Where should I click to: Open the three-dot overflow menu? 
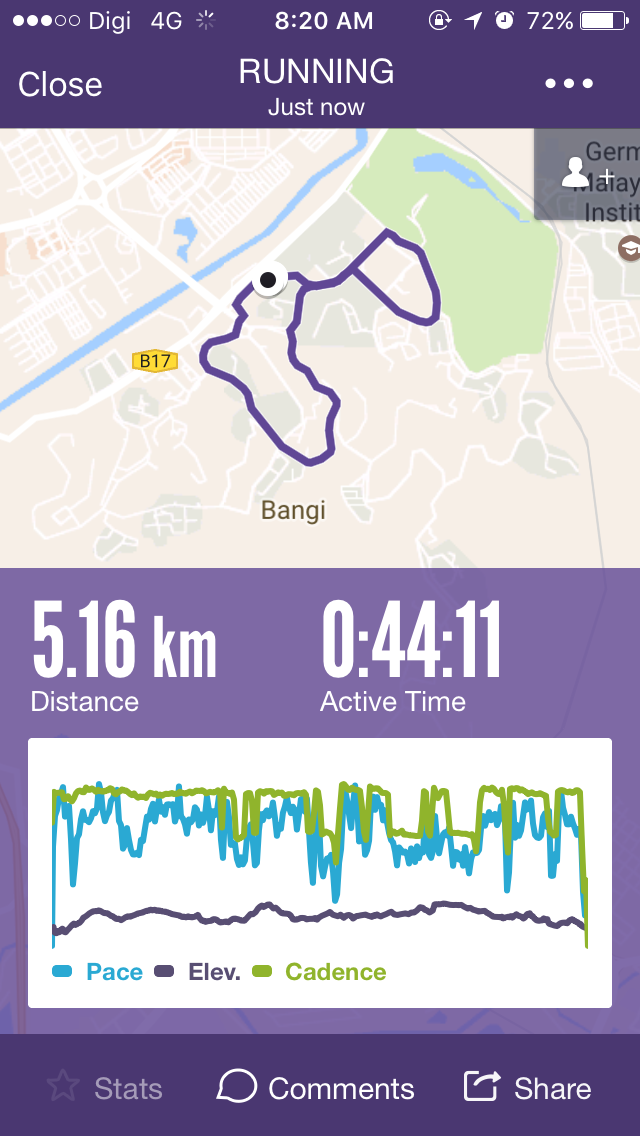click(569, 83)
